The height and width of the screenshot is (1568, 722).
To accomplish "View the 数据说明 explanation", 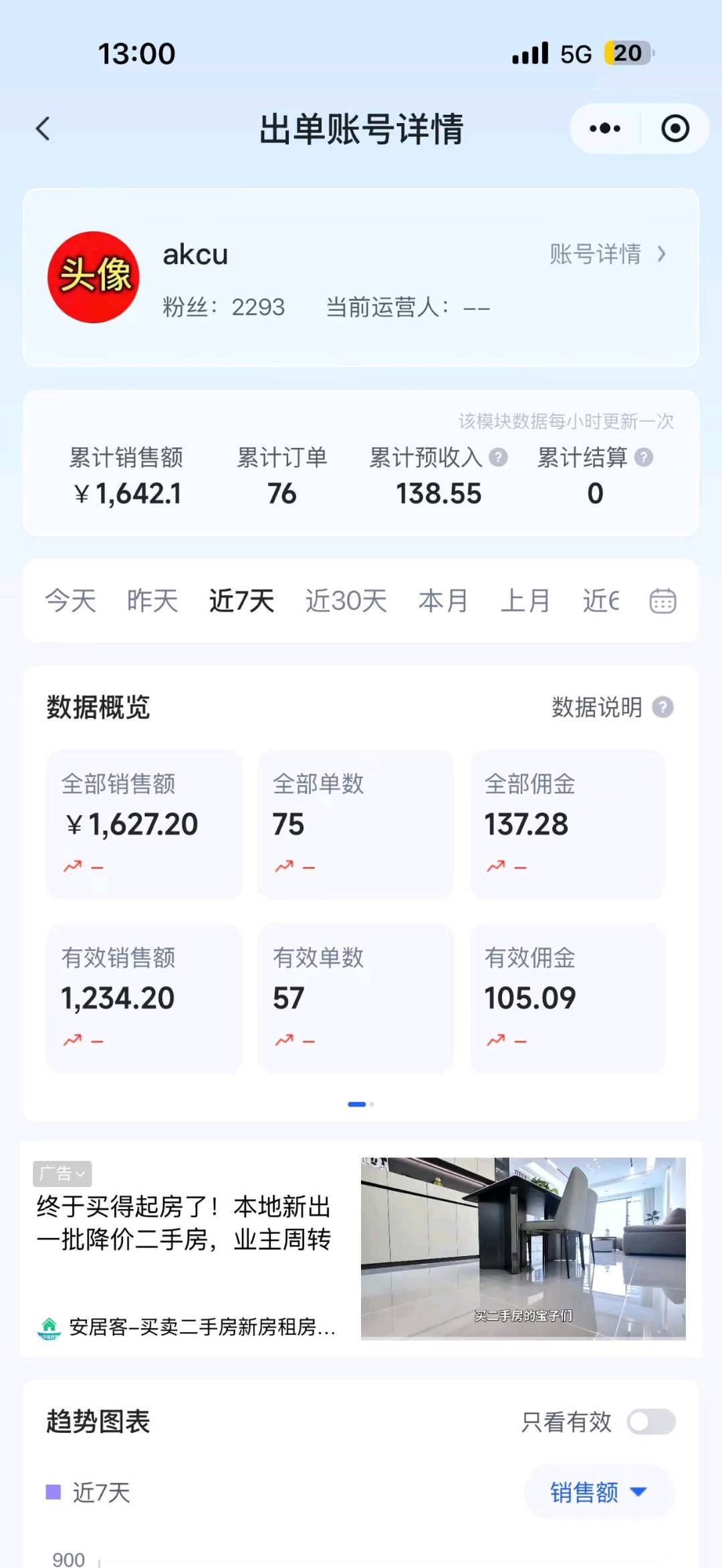I will [x=612, y=707].
